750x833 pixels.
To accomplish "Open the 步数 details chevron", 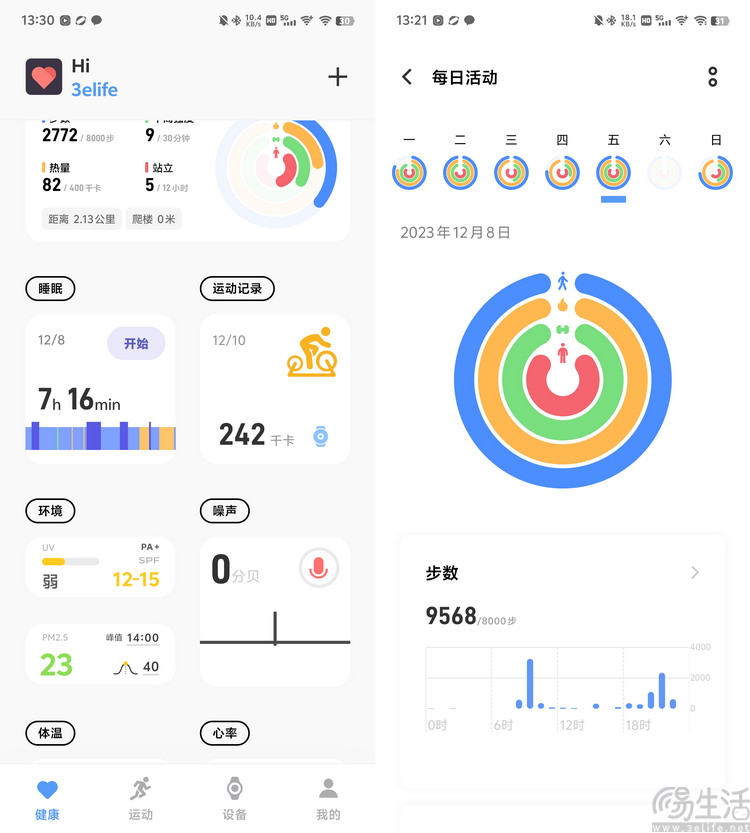I will click(x=695, y=573).
